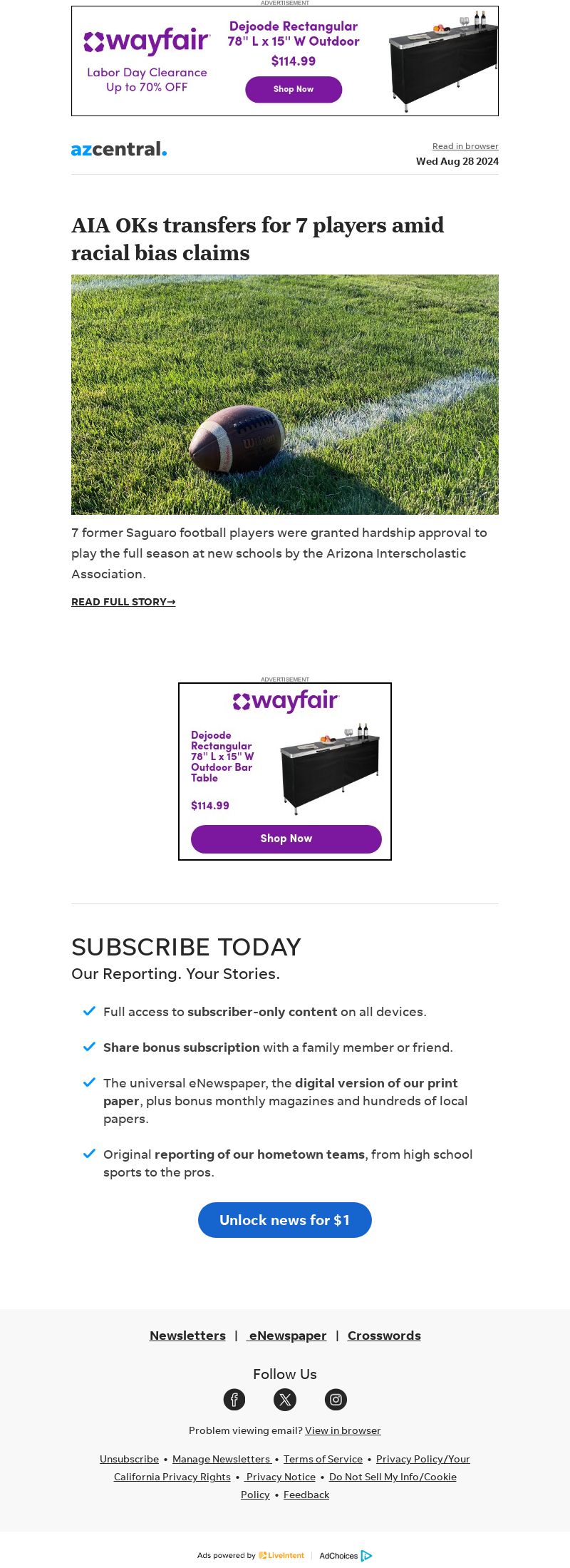Screen dimensions: 570x1568
Task: Tap Unlock news for $1 button
Action: pyautogui.click(x=285, y=1220)
